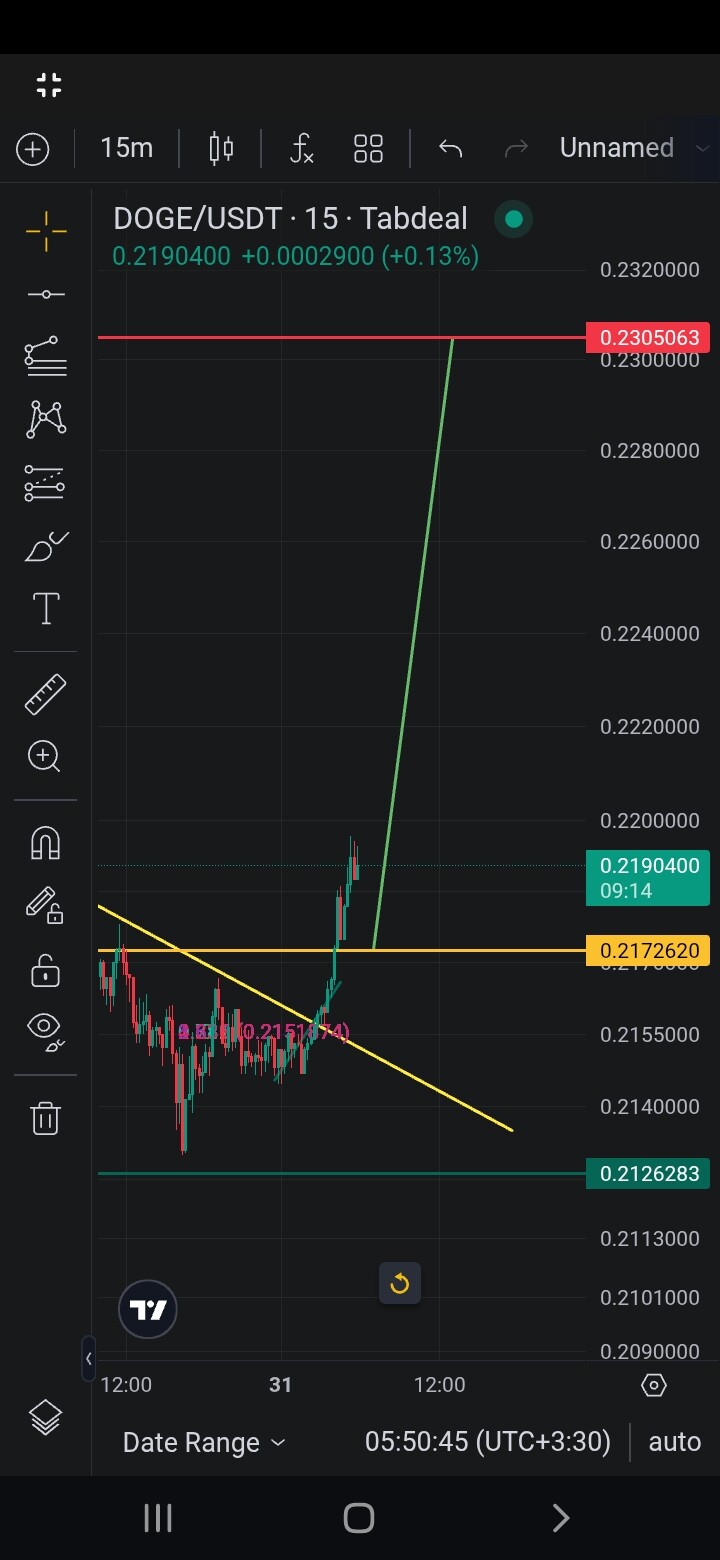Open the indicator templates grid

[x=368, y=149]
